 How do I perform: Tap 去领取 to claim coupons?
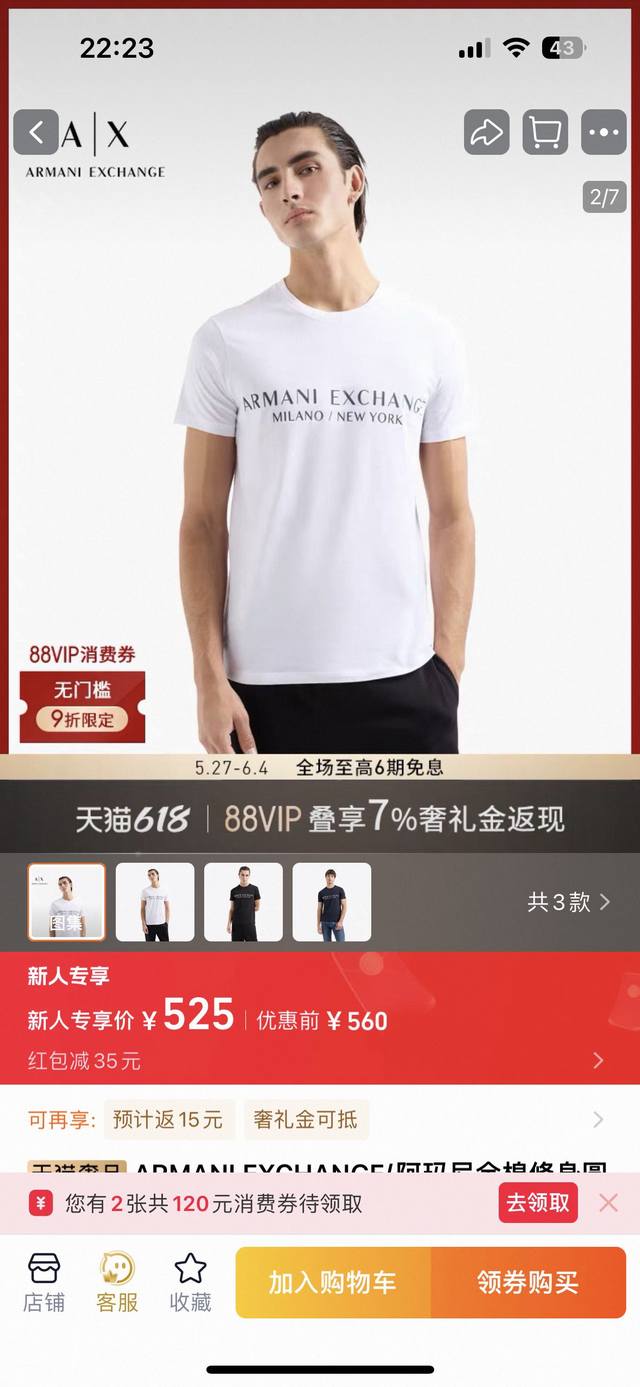point(538,1203)
